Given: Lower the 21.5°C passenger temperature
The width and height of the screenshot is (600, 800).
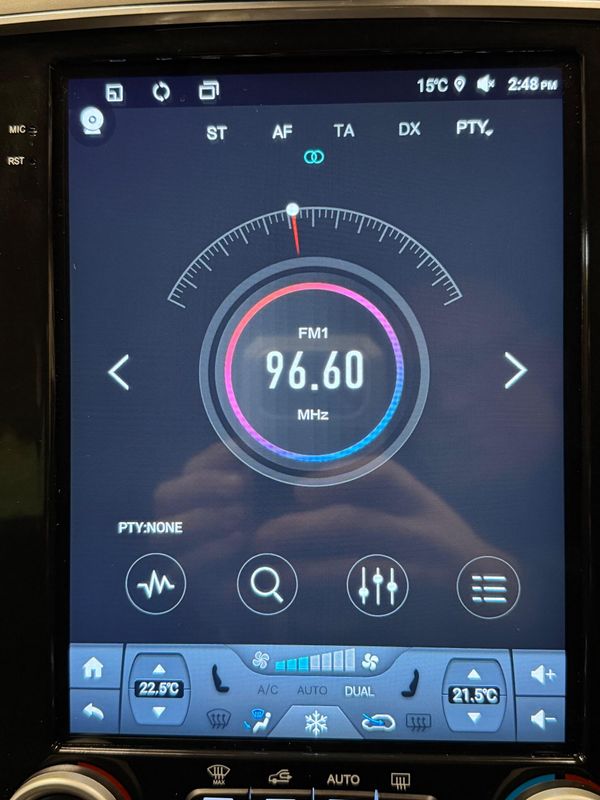Looking at the screenshot, I should pos(474,717).
